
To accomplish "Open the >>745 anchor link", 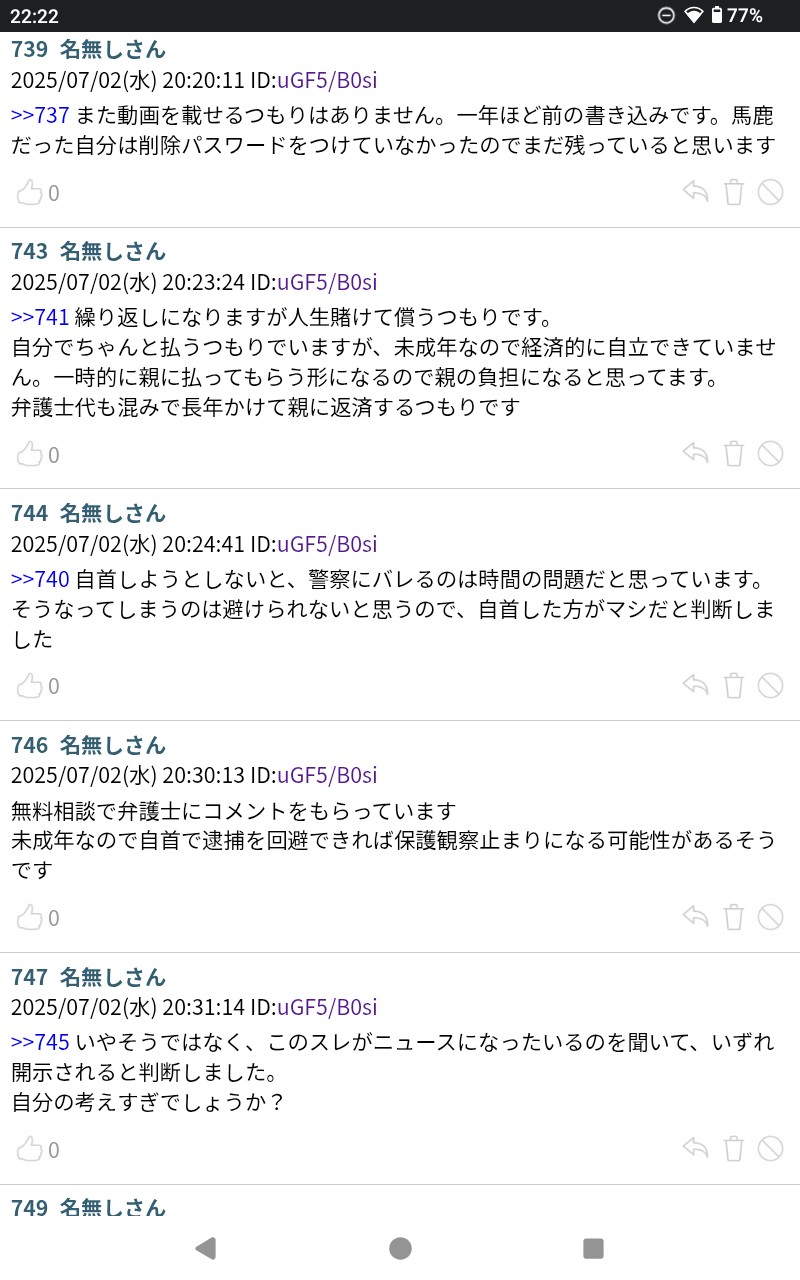I will click(x=40, y=1042).
